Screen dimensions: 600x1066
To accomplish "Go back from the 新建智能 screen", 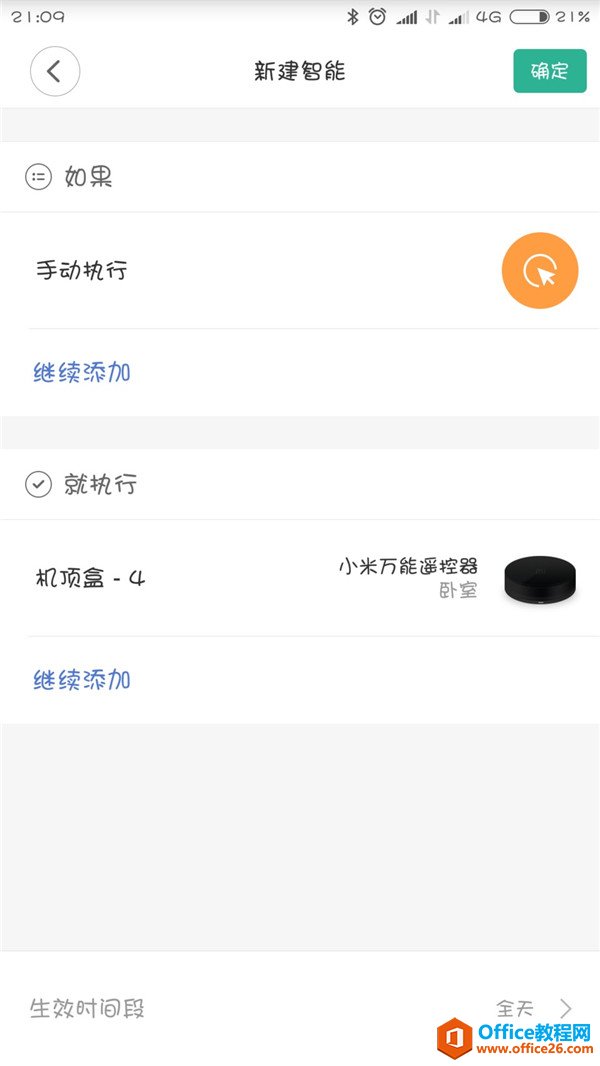I will pos(54,71).
